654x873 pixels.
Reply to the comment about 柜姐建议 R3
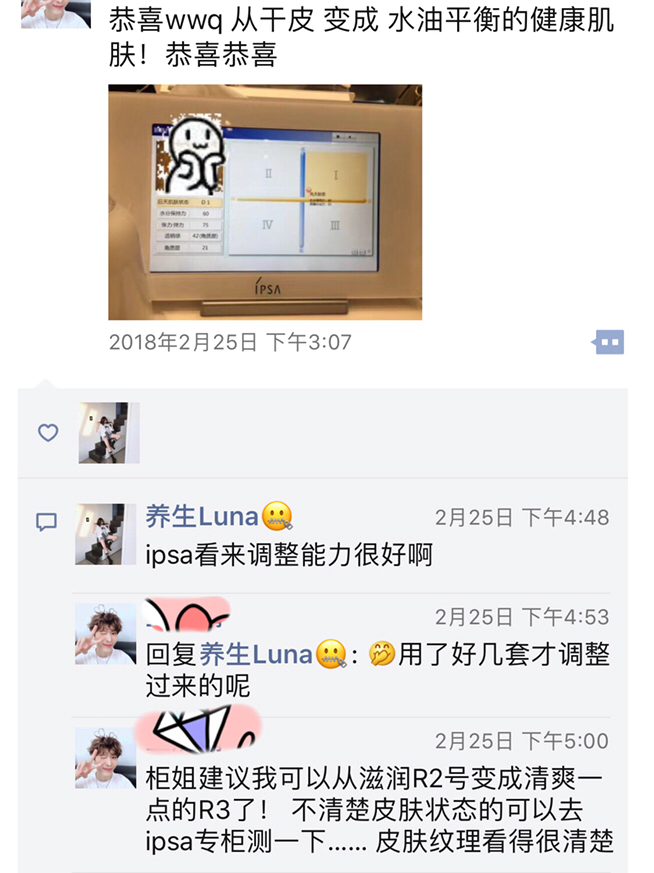tap(378, 810)
